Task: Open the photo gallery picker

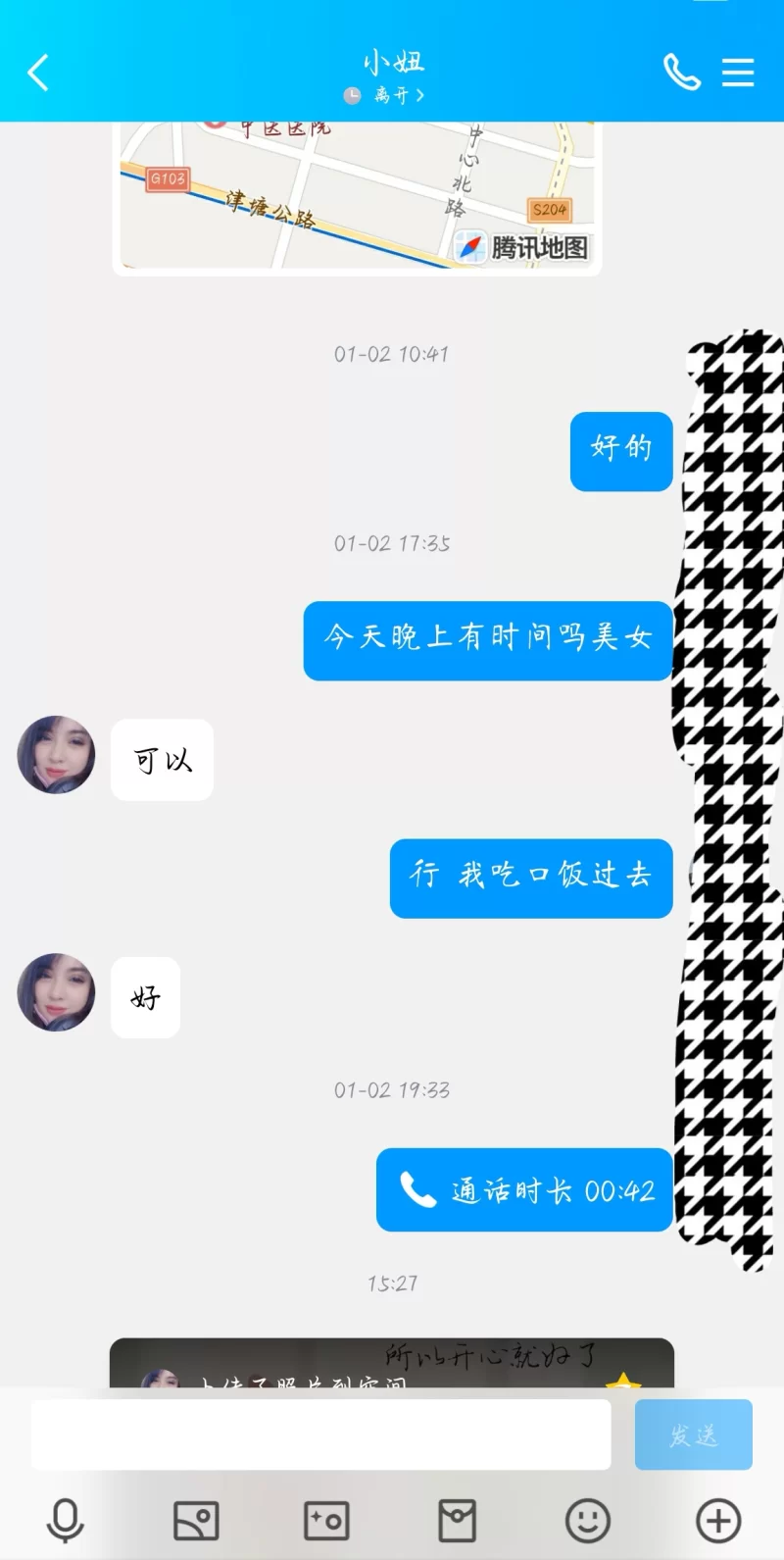Action: click(x=196, y=1521)
